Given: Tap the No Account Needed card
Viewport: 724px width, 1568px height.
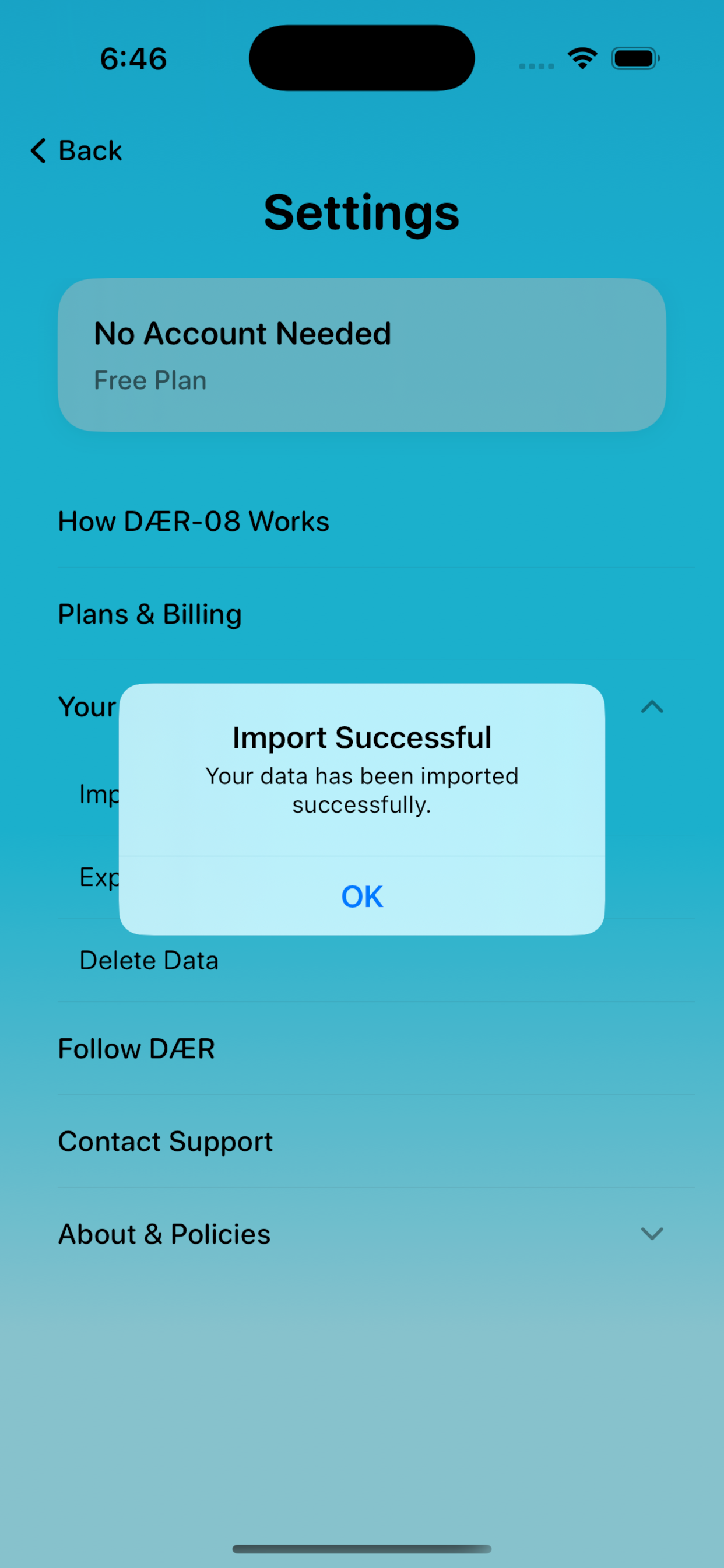Looking at the screenshot, I should tap(361, 355).
